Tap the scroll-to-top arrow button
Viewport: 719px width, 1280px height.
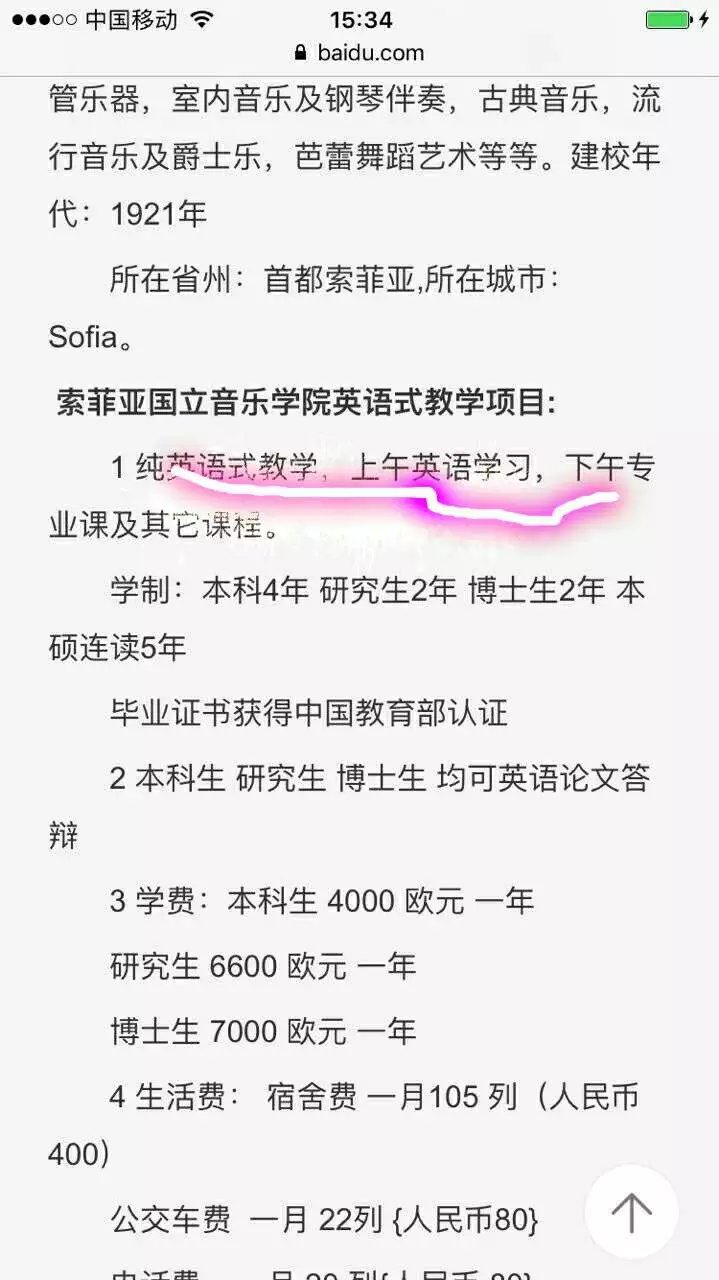(x=631, y=1212)
